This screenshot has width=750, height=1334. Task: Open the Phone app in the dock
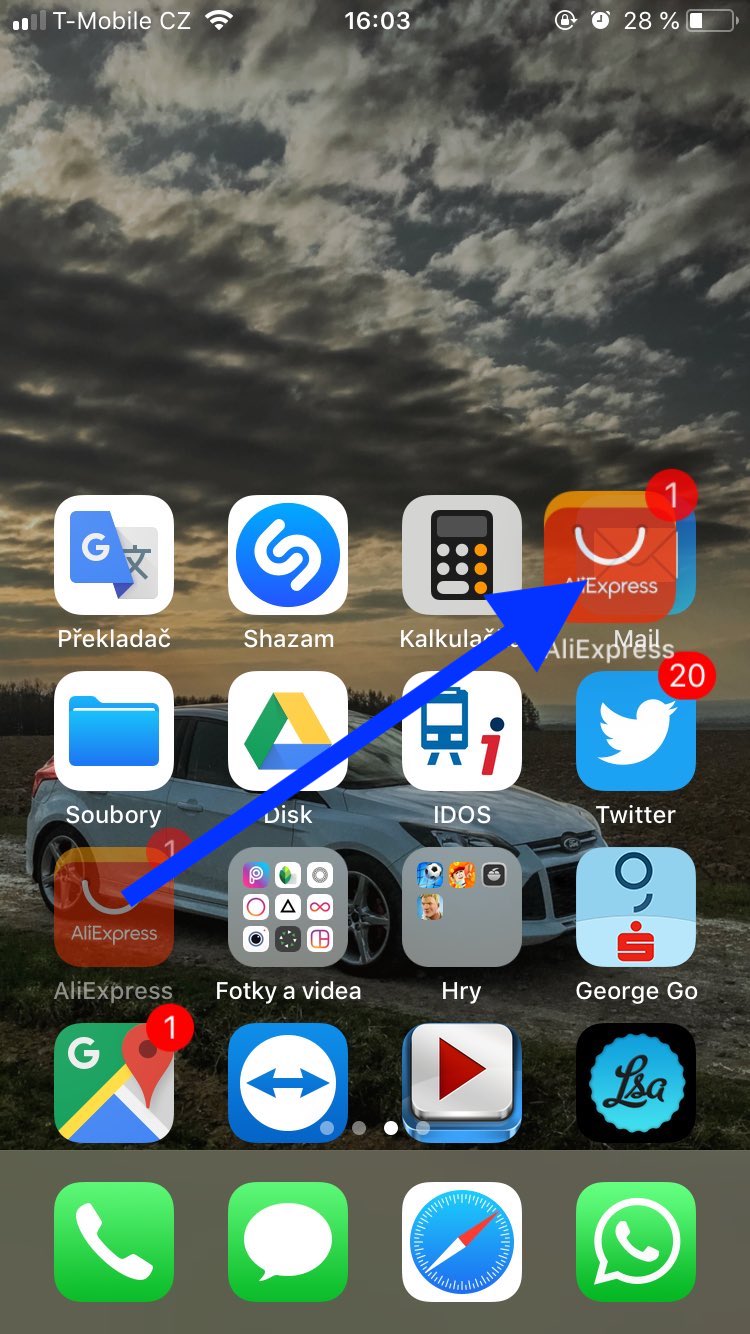pos(114,1242)
